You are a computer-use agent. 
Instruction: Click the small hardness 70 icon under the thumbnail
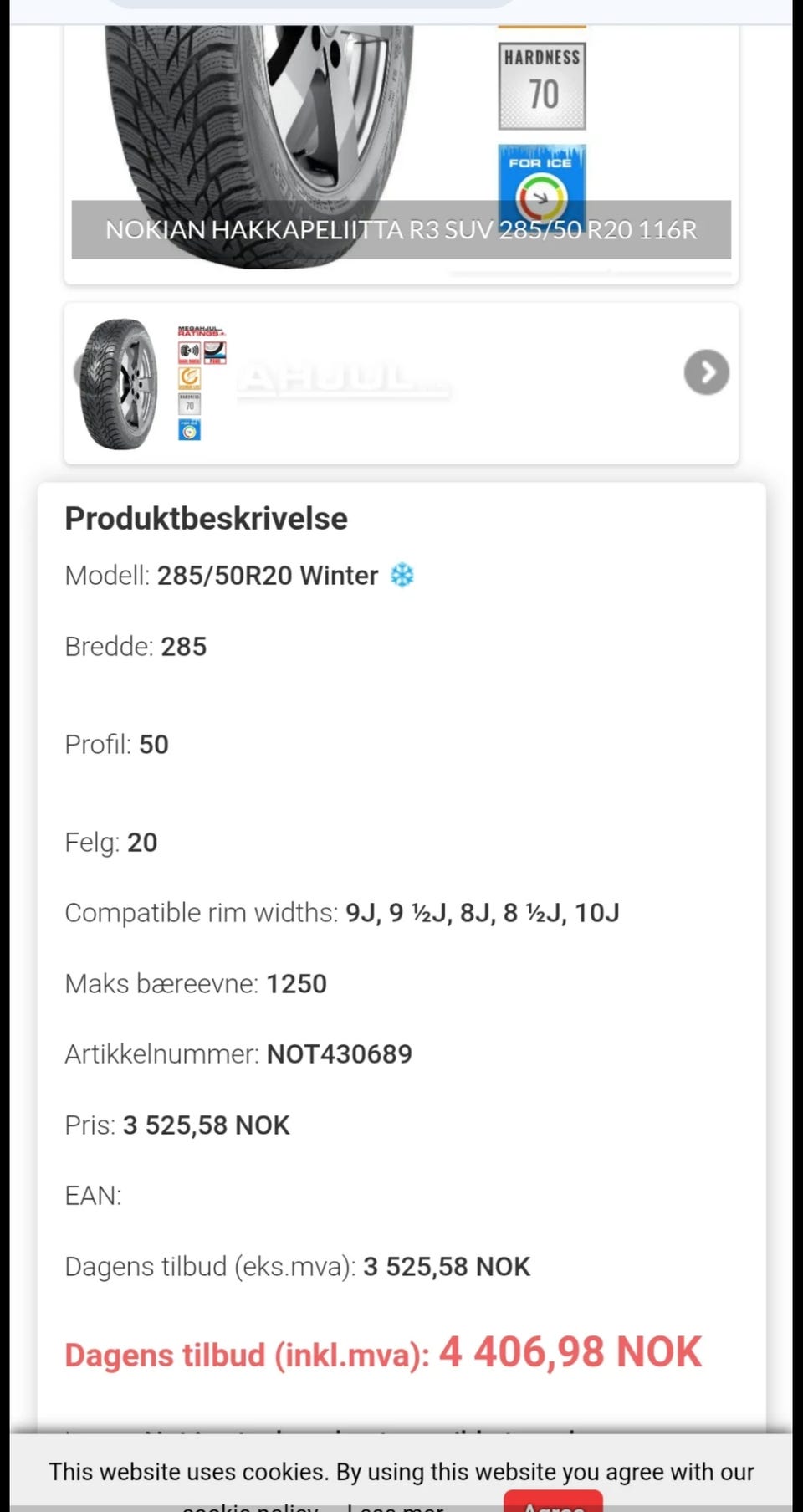click(x=189, y=404)
